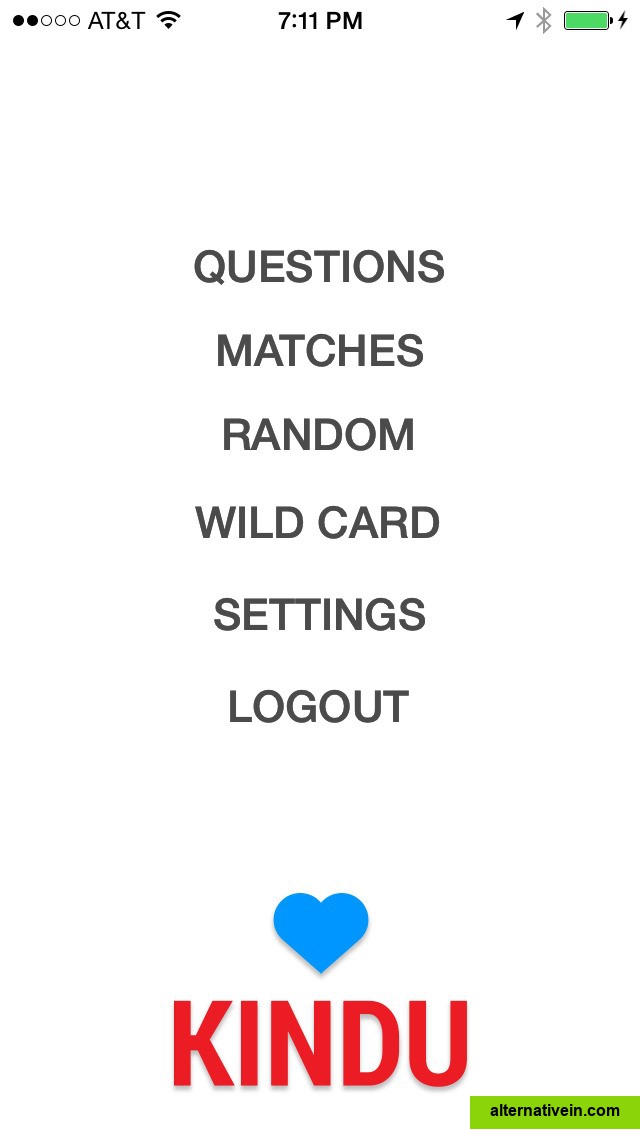Select the Random option
The height and width of the screenshot is (1136, 640).
point(318,435)
